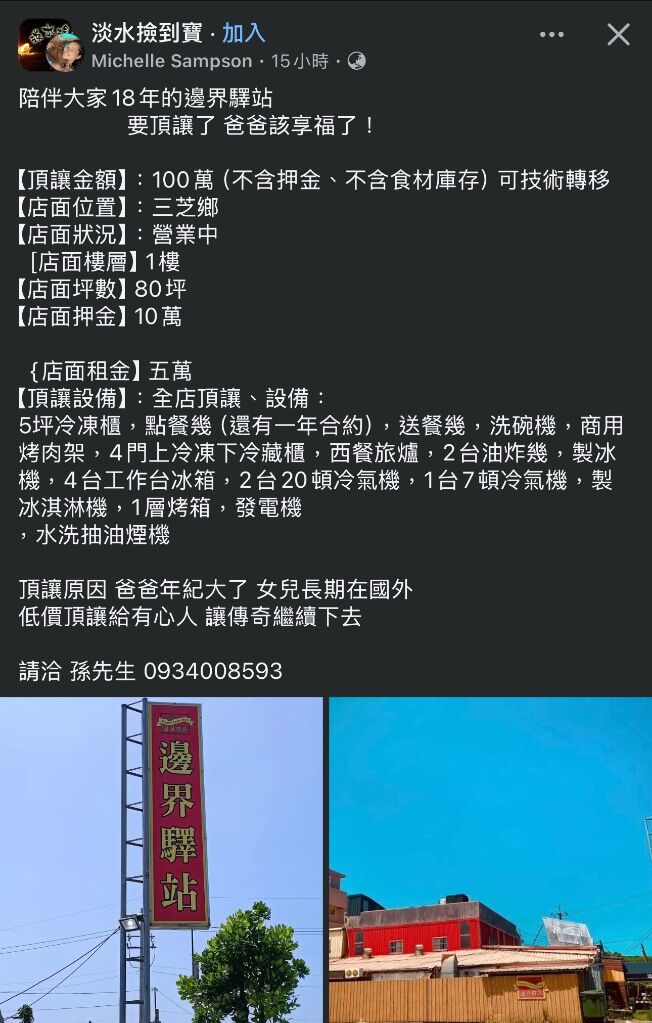Tap 加入 to join the group
Viewport: 652px width, 1023px height.
(x=244, y=33)
